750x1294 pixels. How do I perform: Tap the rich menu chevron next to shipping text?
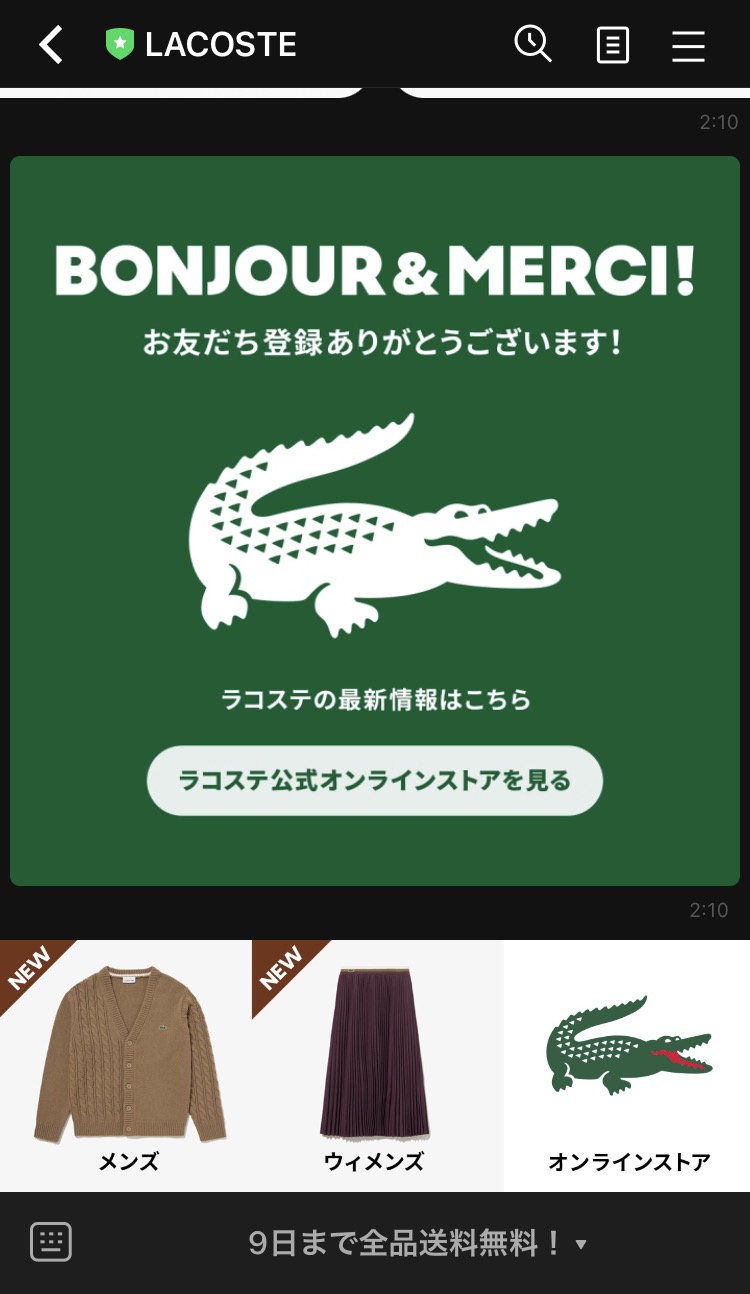tap(582, 1245)
